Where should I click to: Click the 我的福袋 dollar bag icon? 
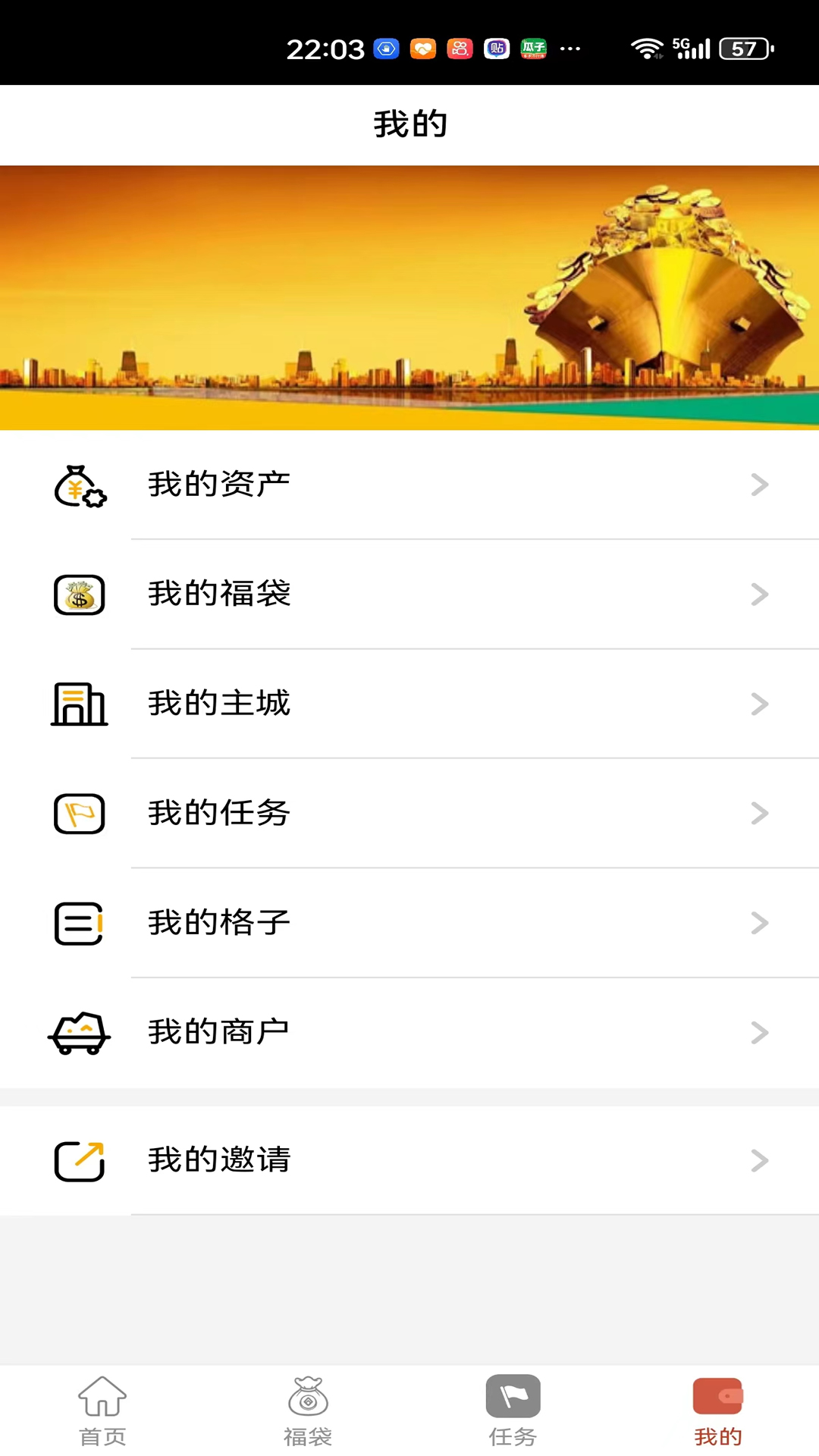pyautogui.click(x=77, y=596)
